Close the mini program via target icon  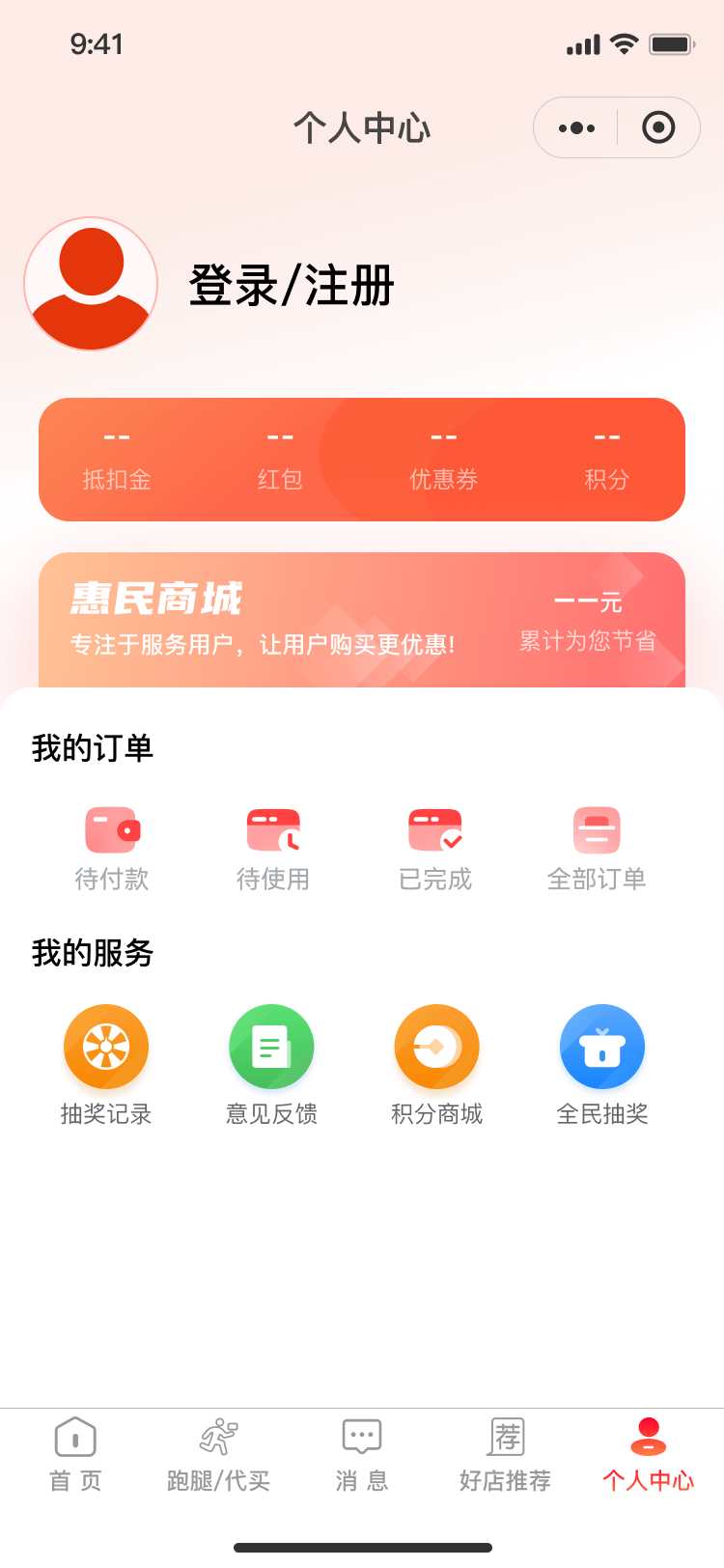point(658,127)
